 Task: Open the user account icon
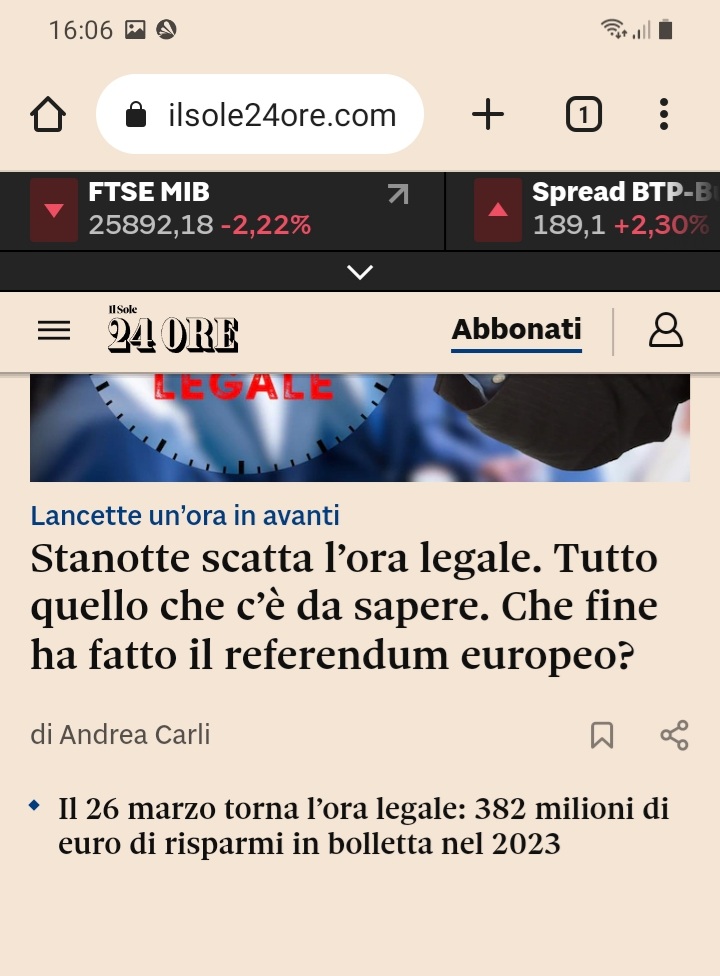[665, 330]
